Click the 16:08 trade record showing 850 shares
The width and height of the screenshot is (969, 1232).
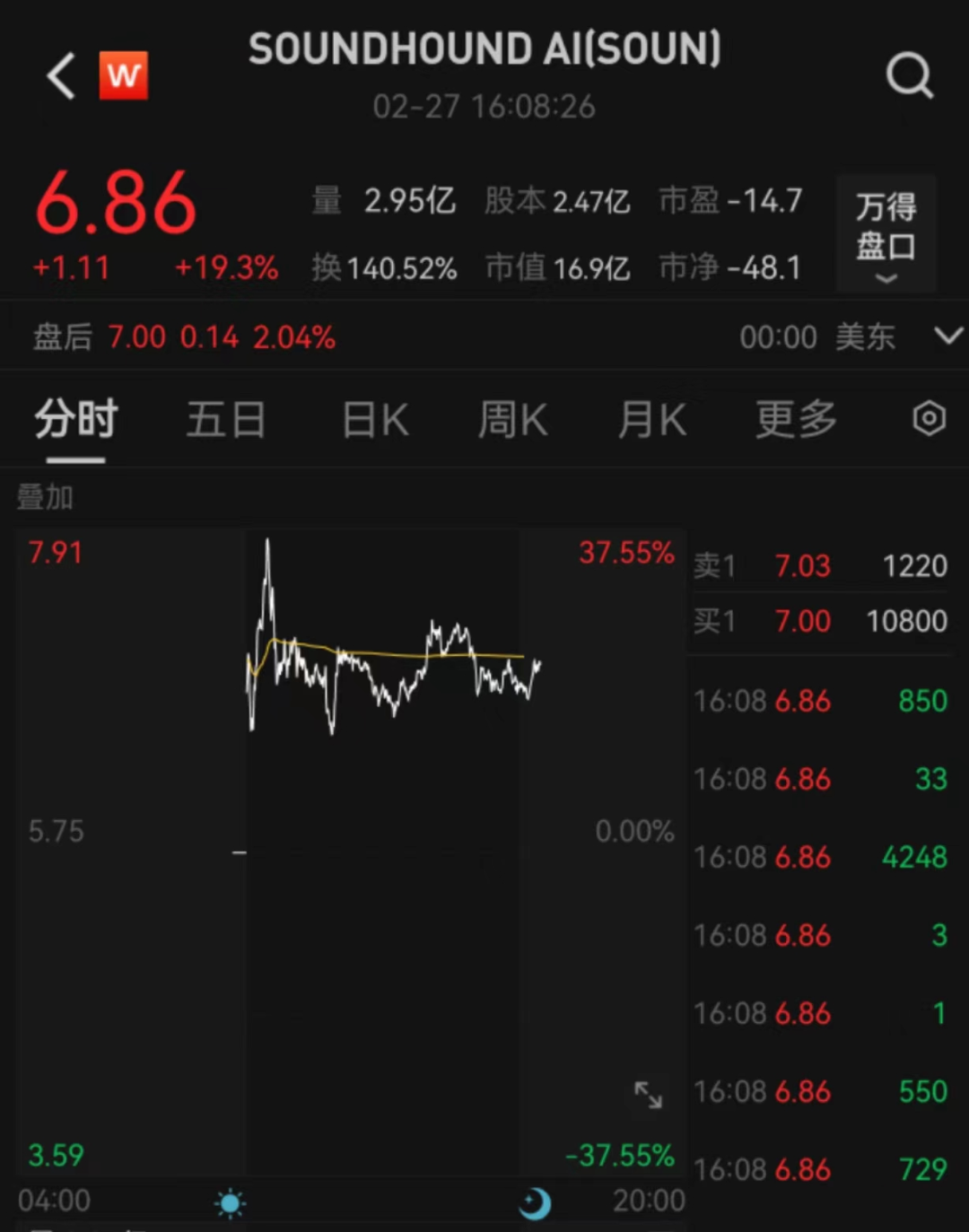click(x=818, y=702)
